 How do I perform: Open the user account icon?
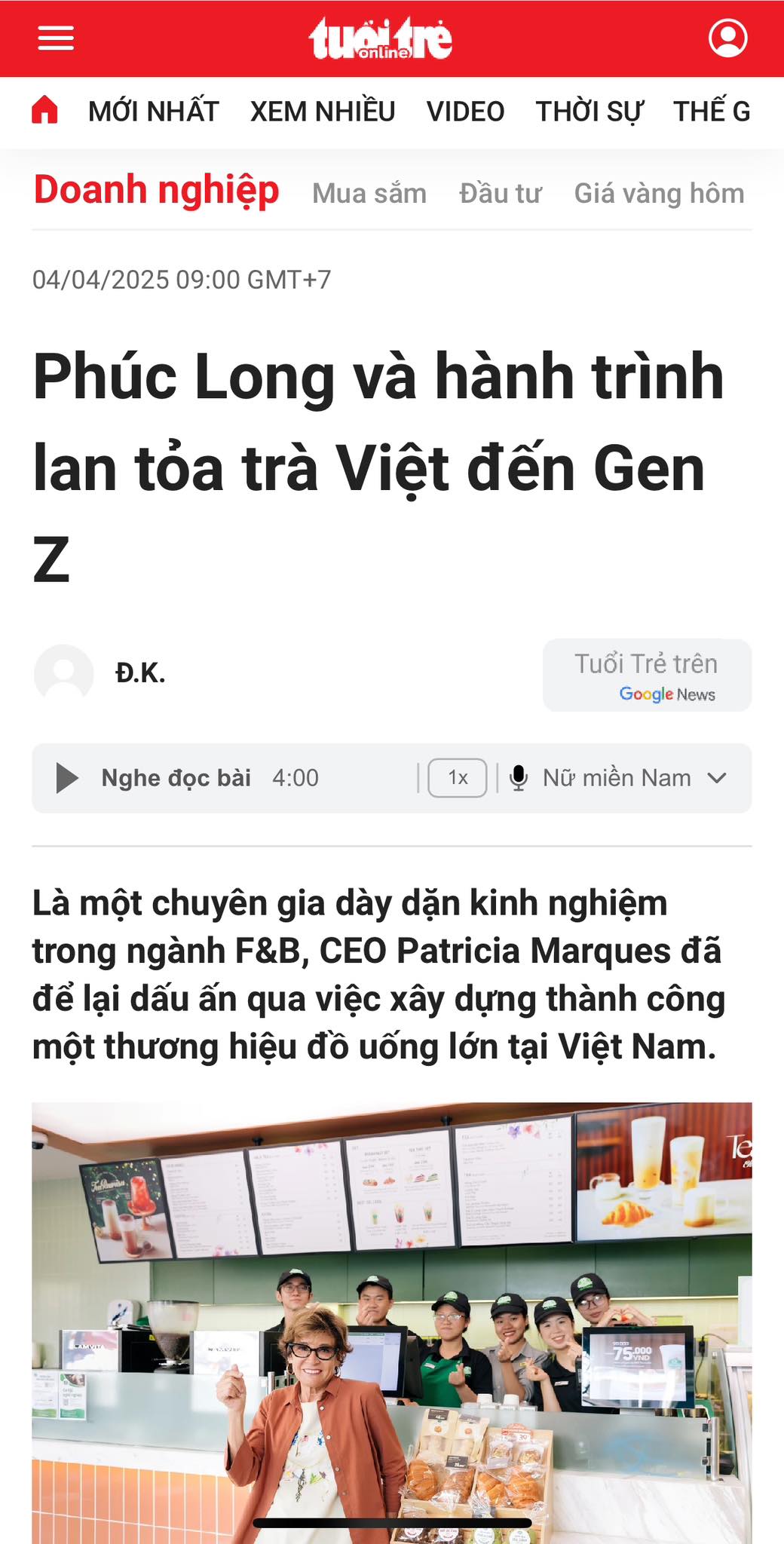727,38
